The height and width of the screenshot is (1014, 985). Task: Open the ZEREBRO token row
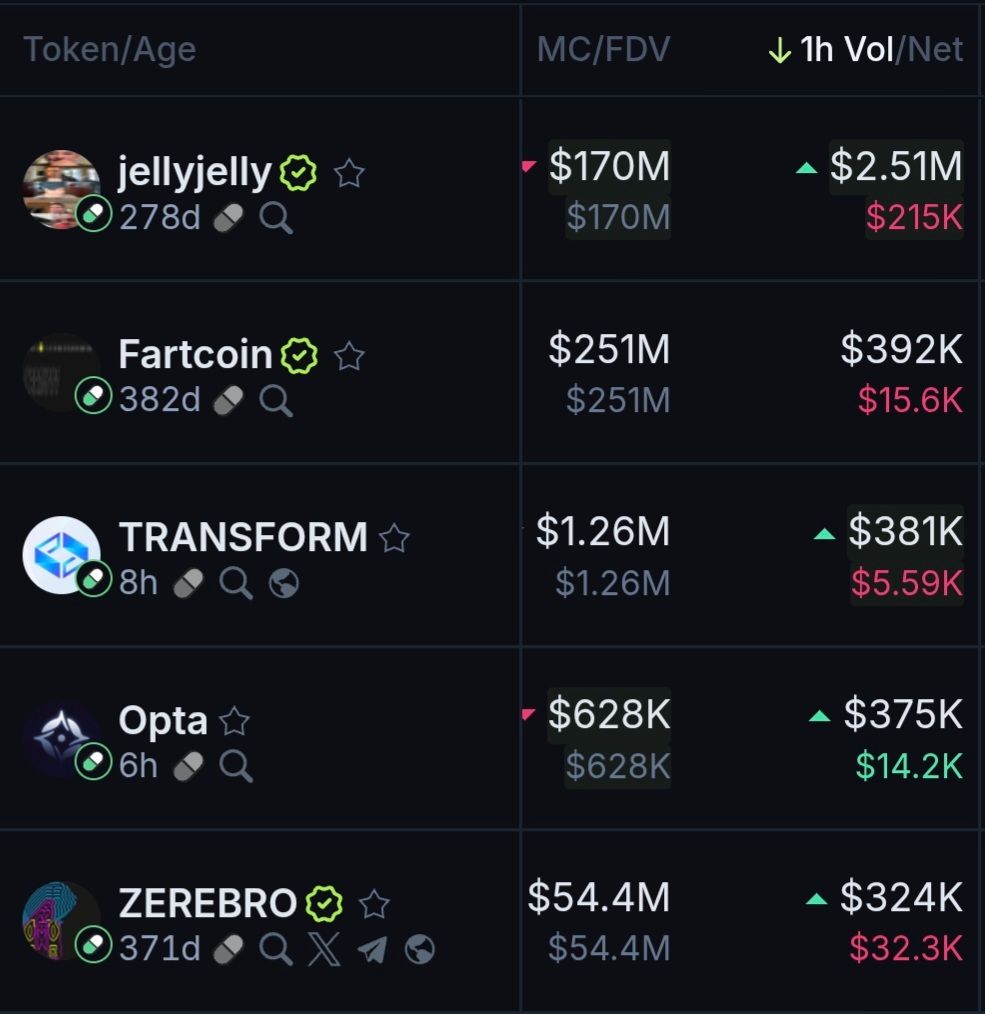[x=207, y=903]
